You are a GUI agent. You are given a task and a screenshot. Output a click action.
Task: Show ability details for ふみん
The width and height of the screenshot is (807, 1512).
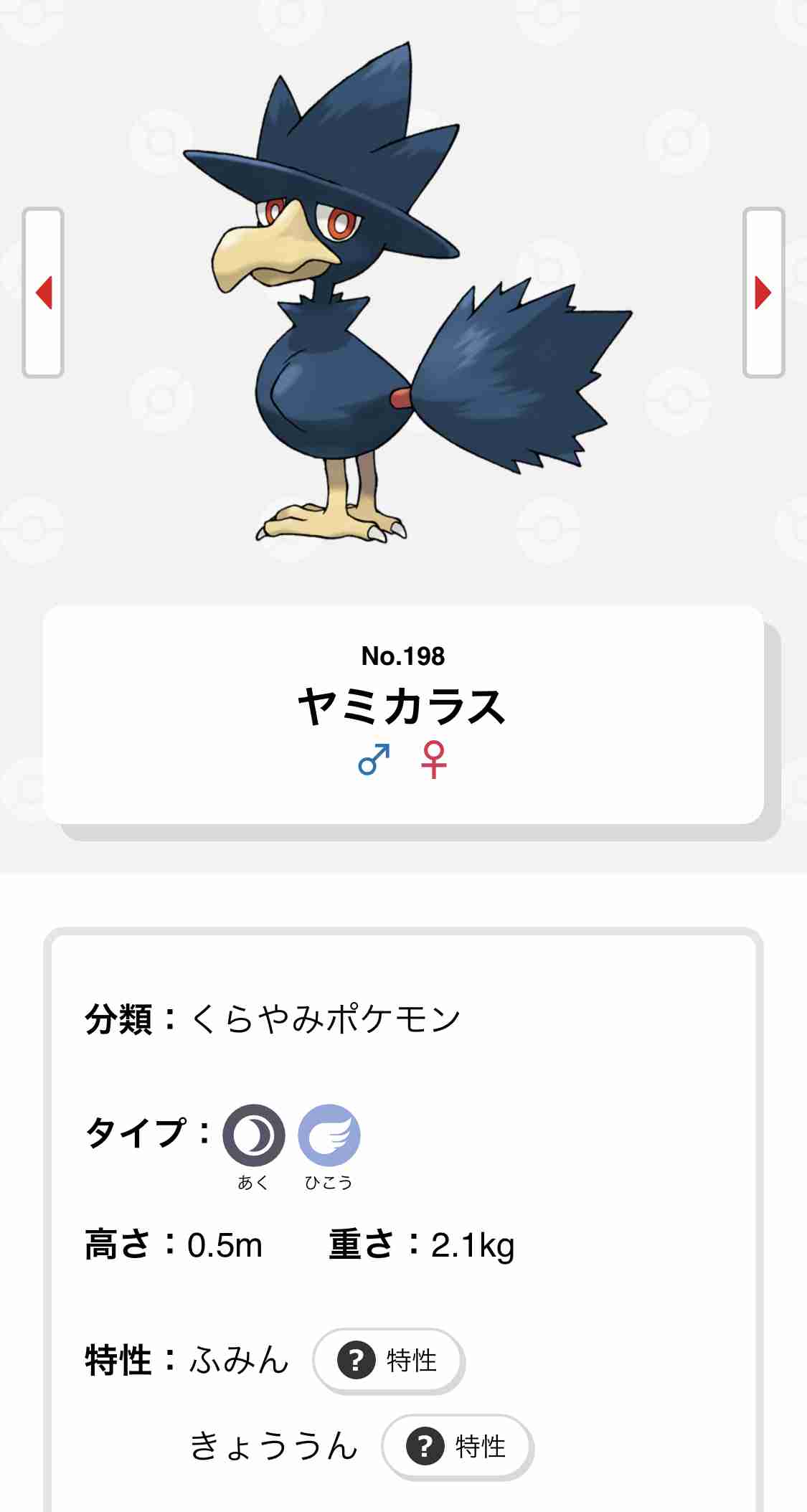pos(388,1360)
